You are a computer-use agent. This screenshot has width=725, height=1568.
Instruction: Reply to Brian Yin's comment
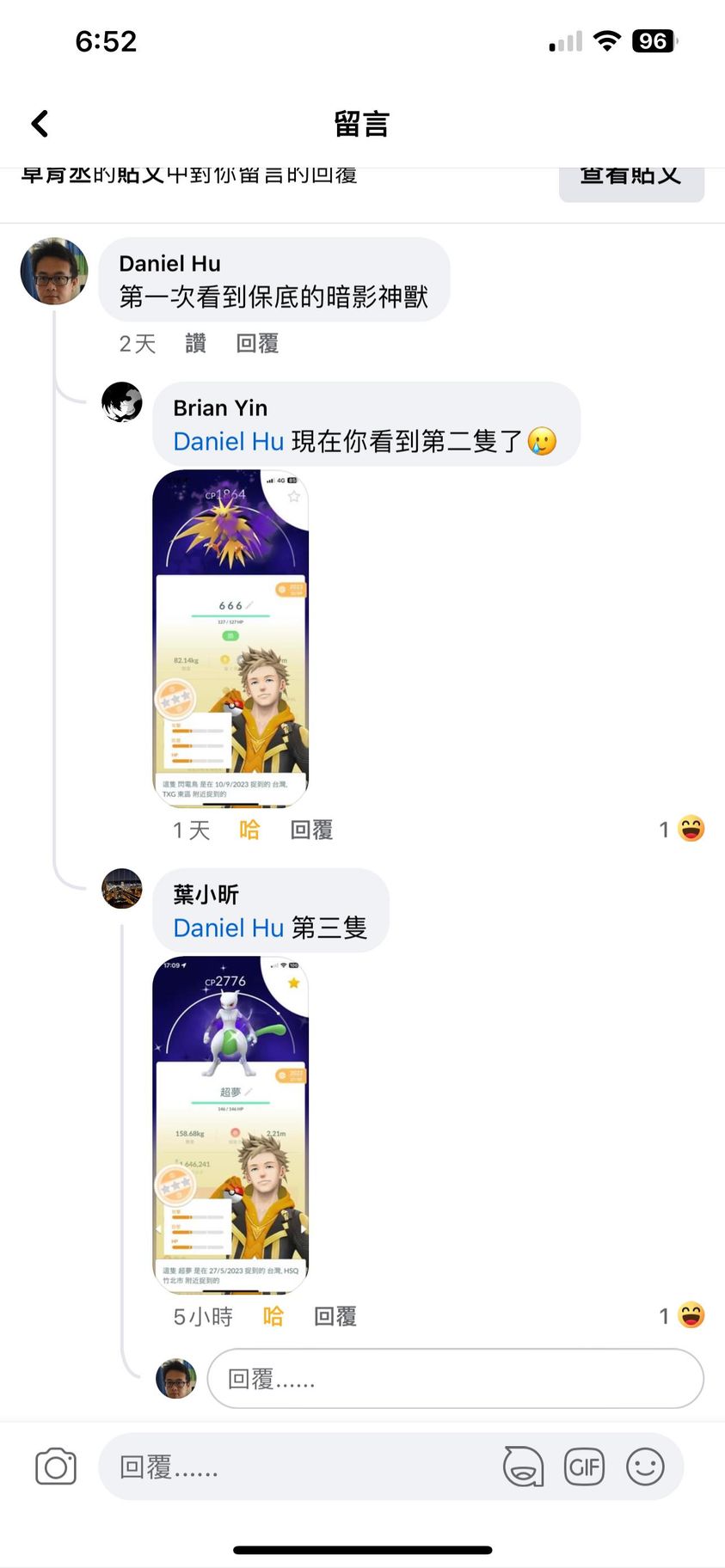(311, 830)
